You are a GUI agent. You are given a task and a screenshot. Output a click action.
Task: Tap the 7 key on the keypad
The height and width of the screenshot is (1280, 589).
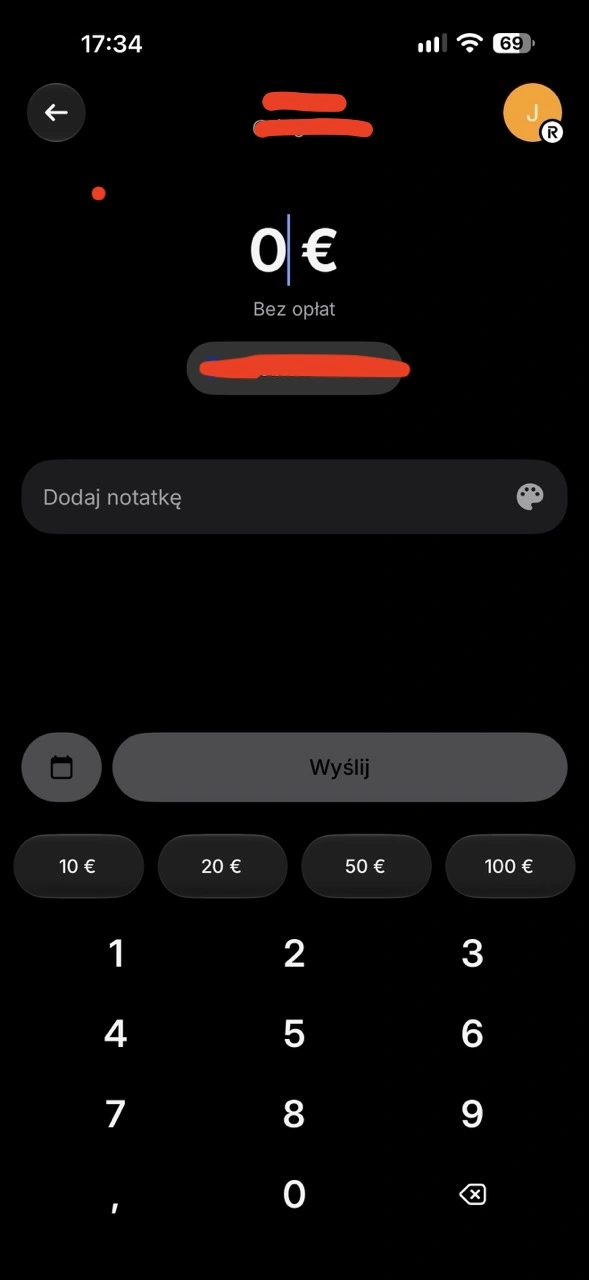[x=116, y=1114]
